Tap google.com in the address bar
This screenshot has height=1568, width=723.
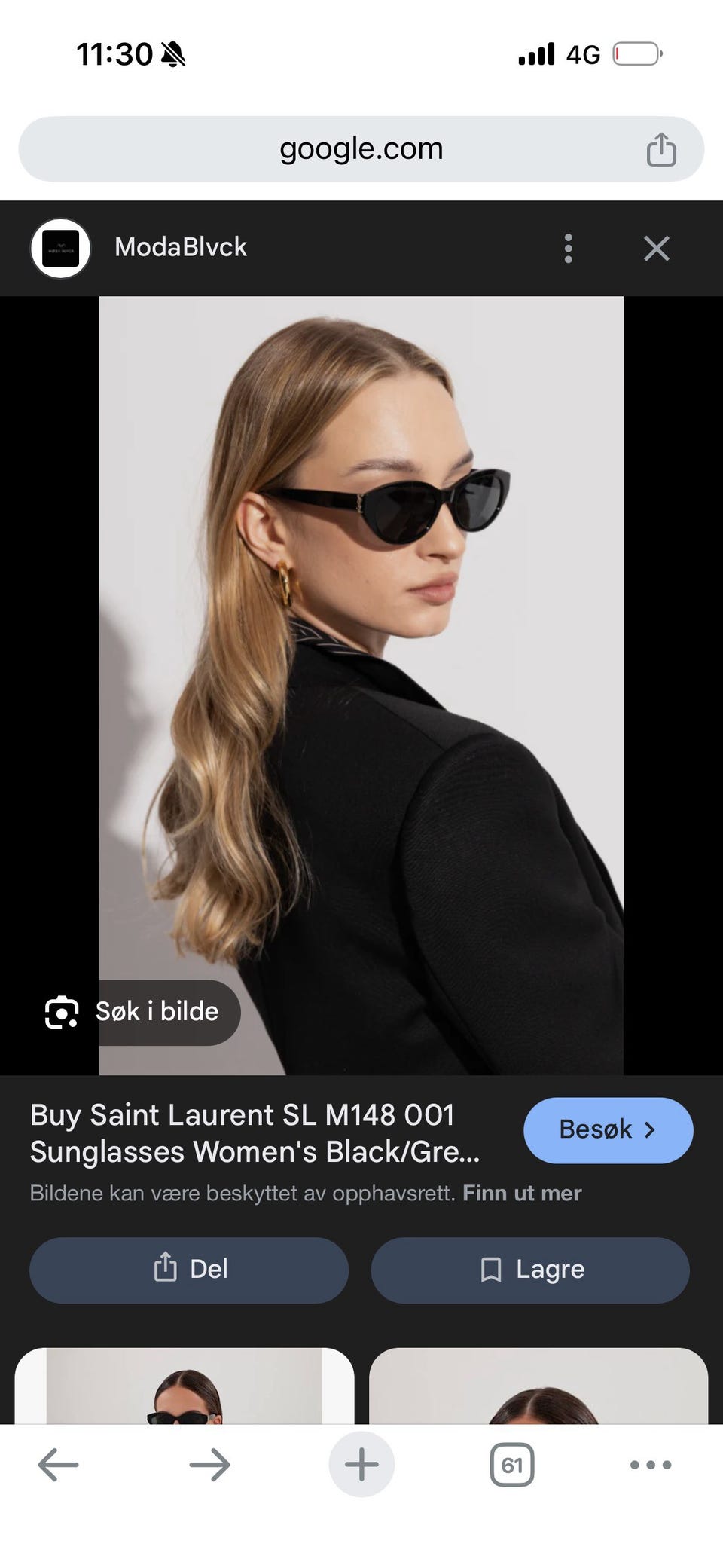click(x=361, y=148)
